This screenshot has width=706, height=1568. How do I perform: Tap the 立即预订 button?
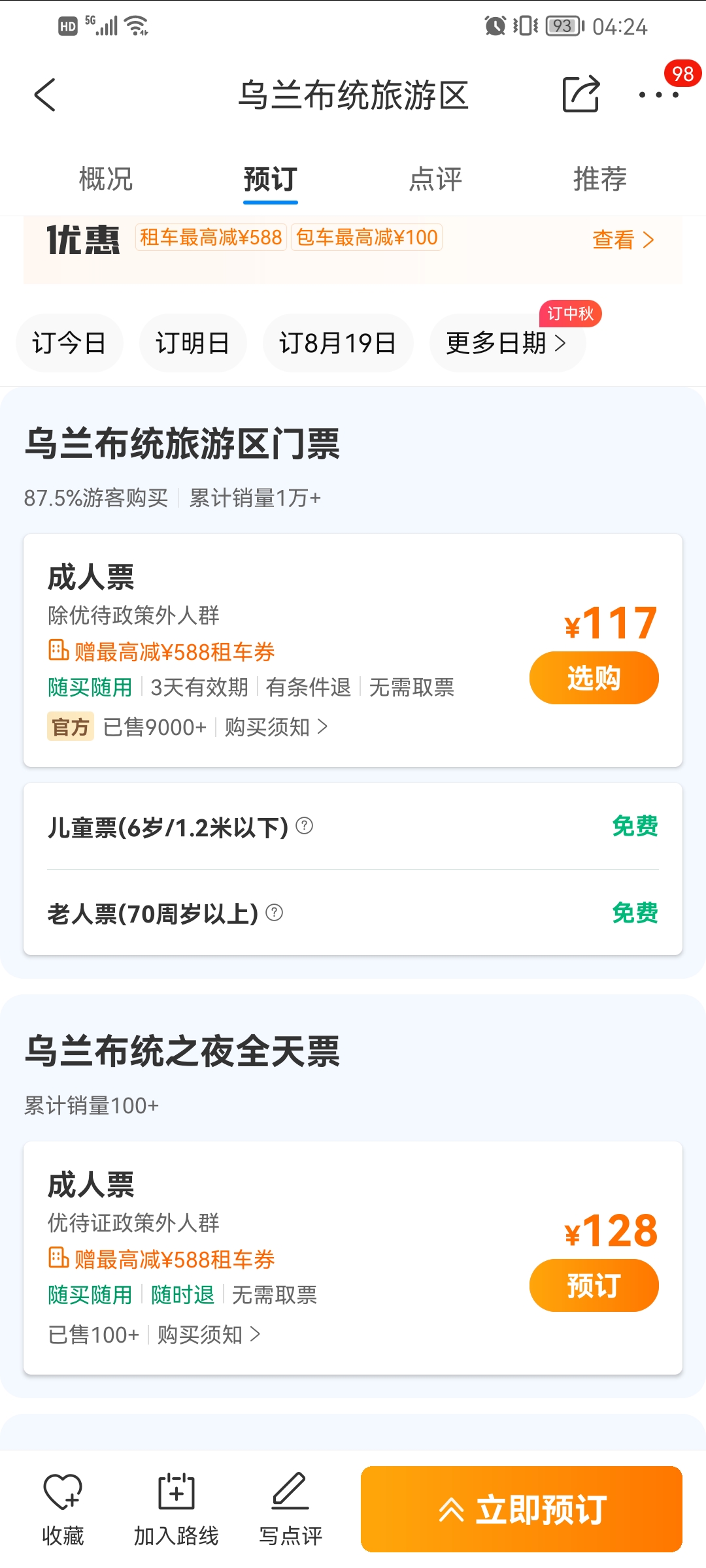click(522, 1509)
